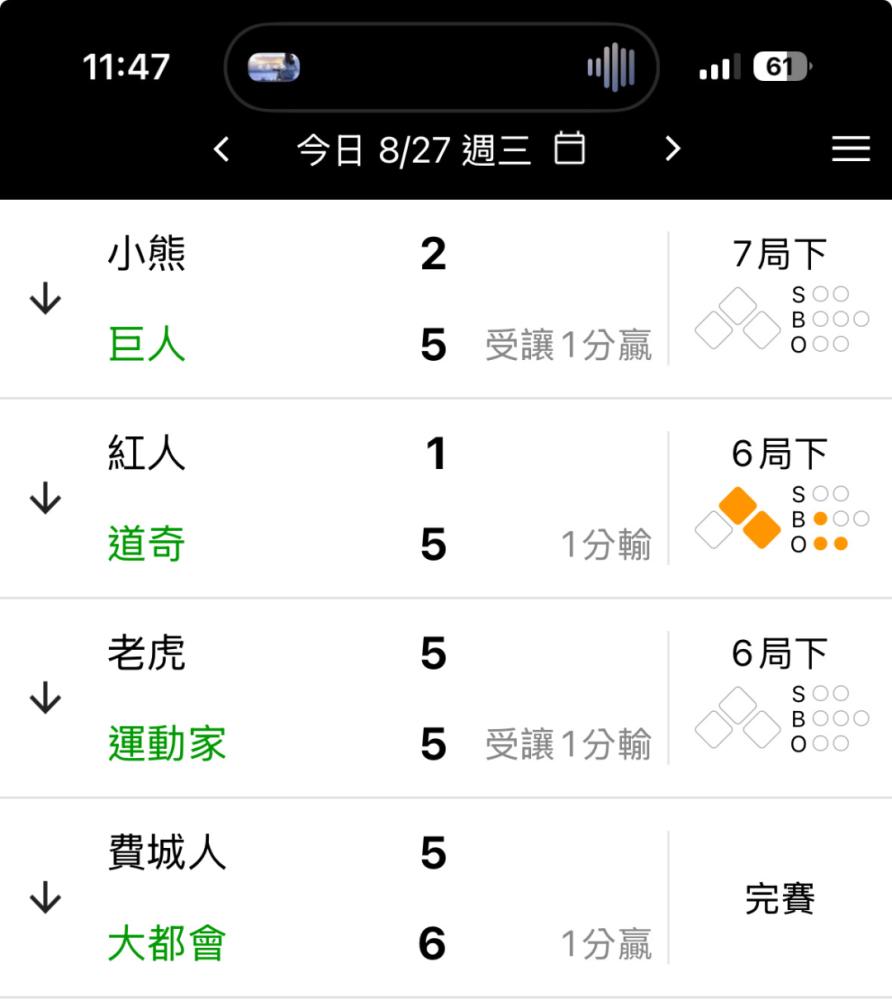The height and width of the screenshot is (1000, 892).
Task: Open the 老虎 vs 運動家 game
Action: (446, 698)
